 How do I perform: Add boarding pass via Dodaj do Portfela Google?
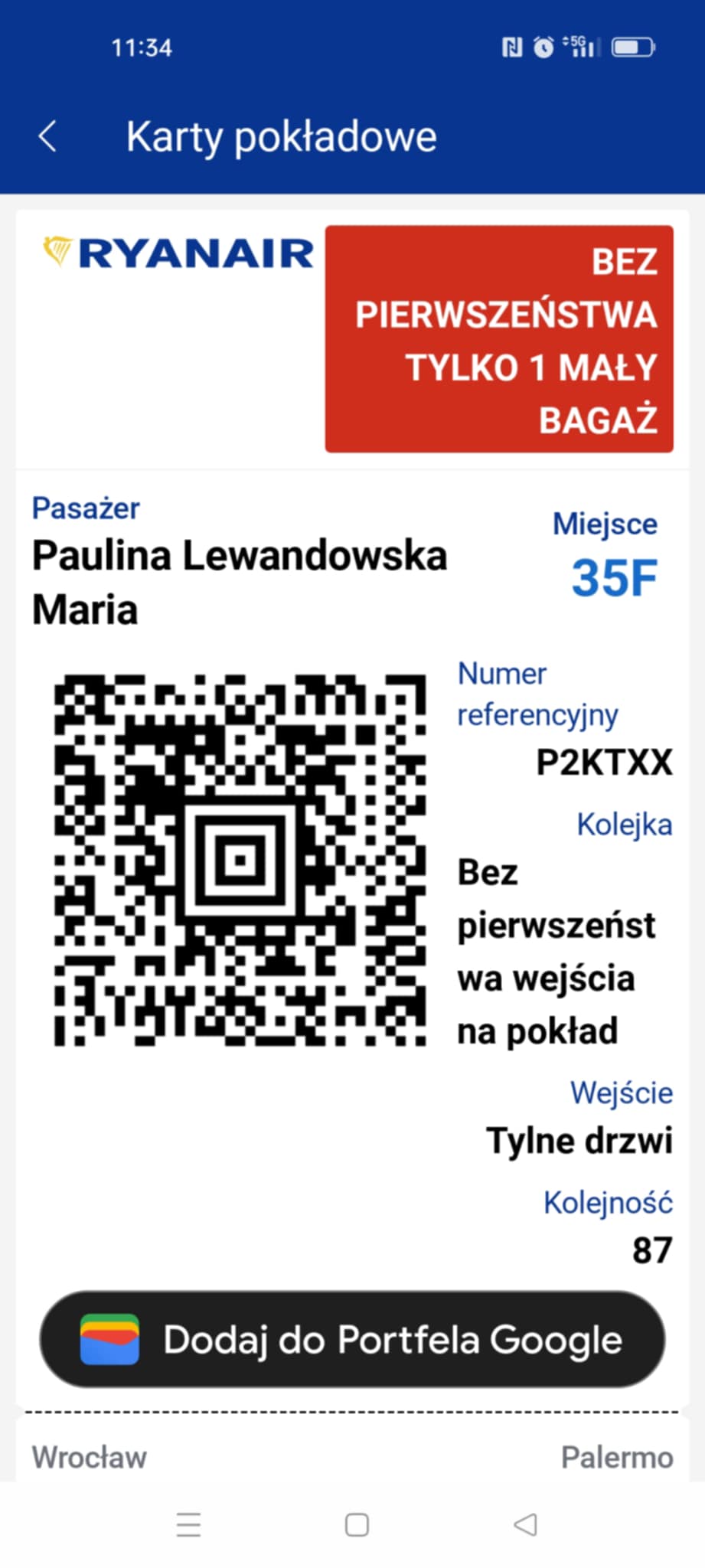(x=352, y=1340)
